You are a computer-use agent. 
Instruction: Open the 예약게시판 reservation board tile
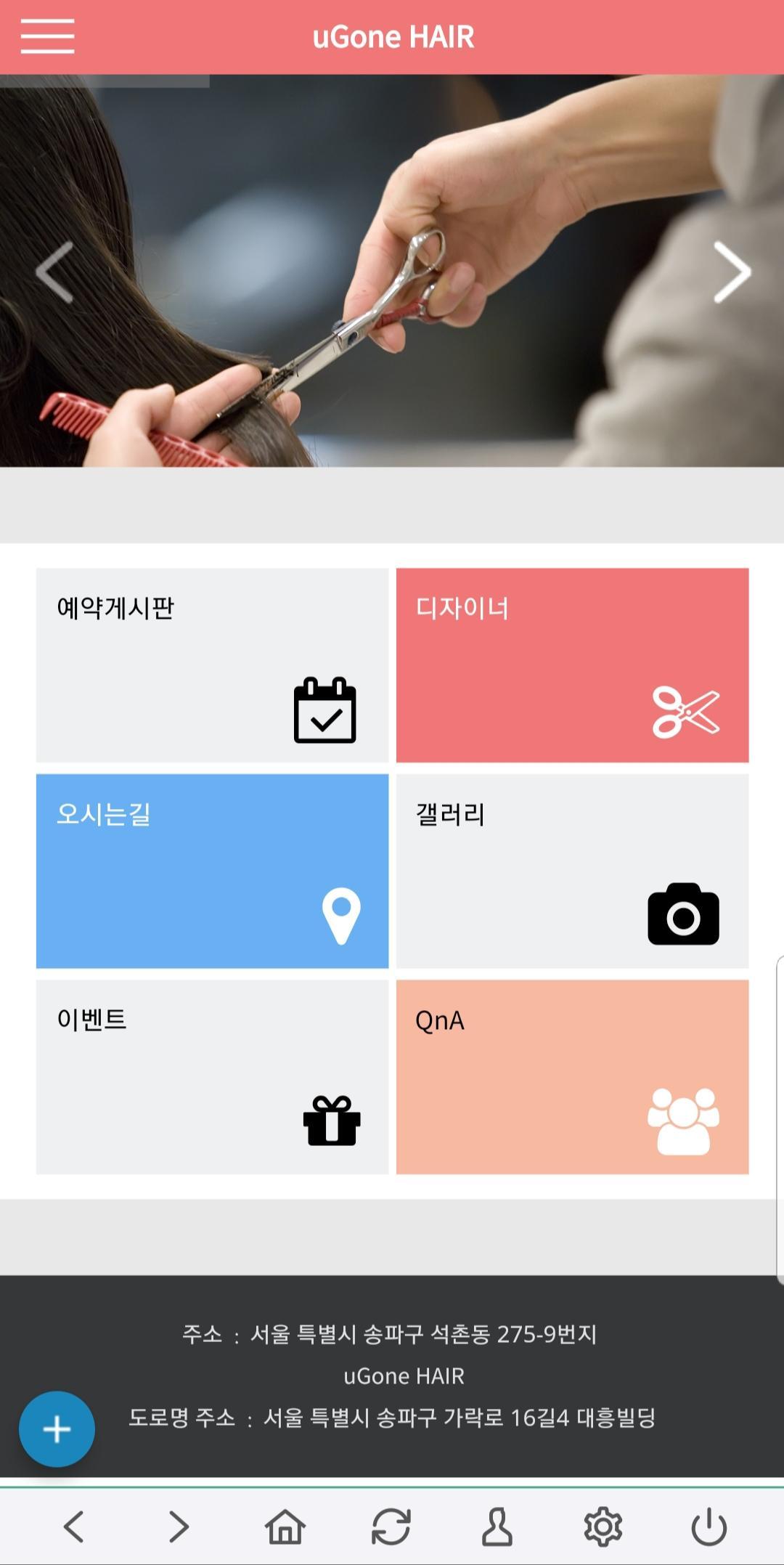[212, 665]
